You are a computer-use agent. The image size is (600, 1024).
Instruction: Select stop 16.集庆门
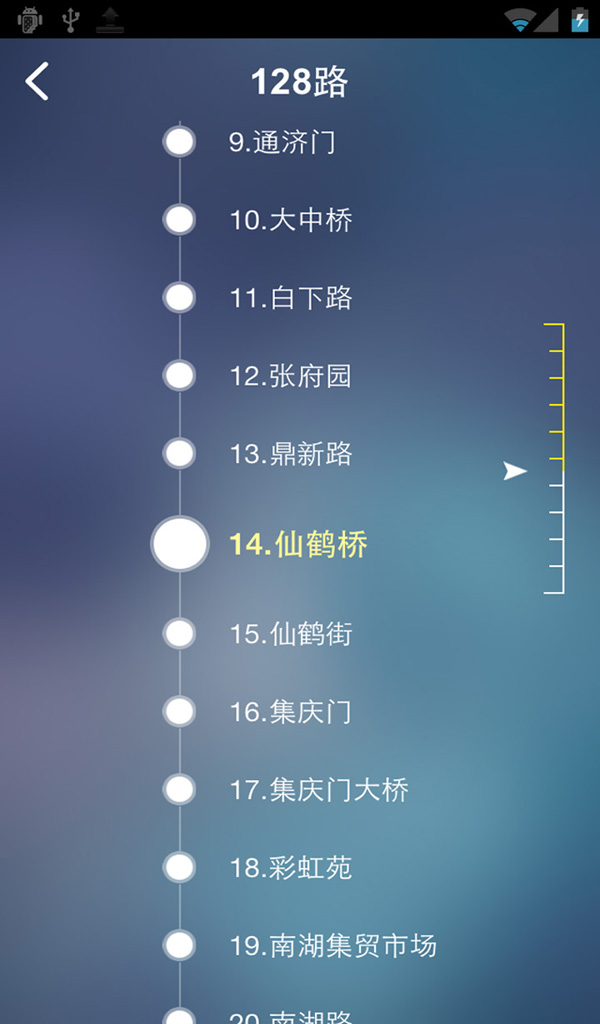click(291, 712)
